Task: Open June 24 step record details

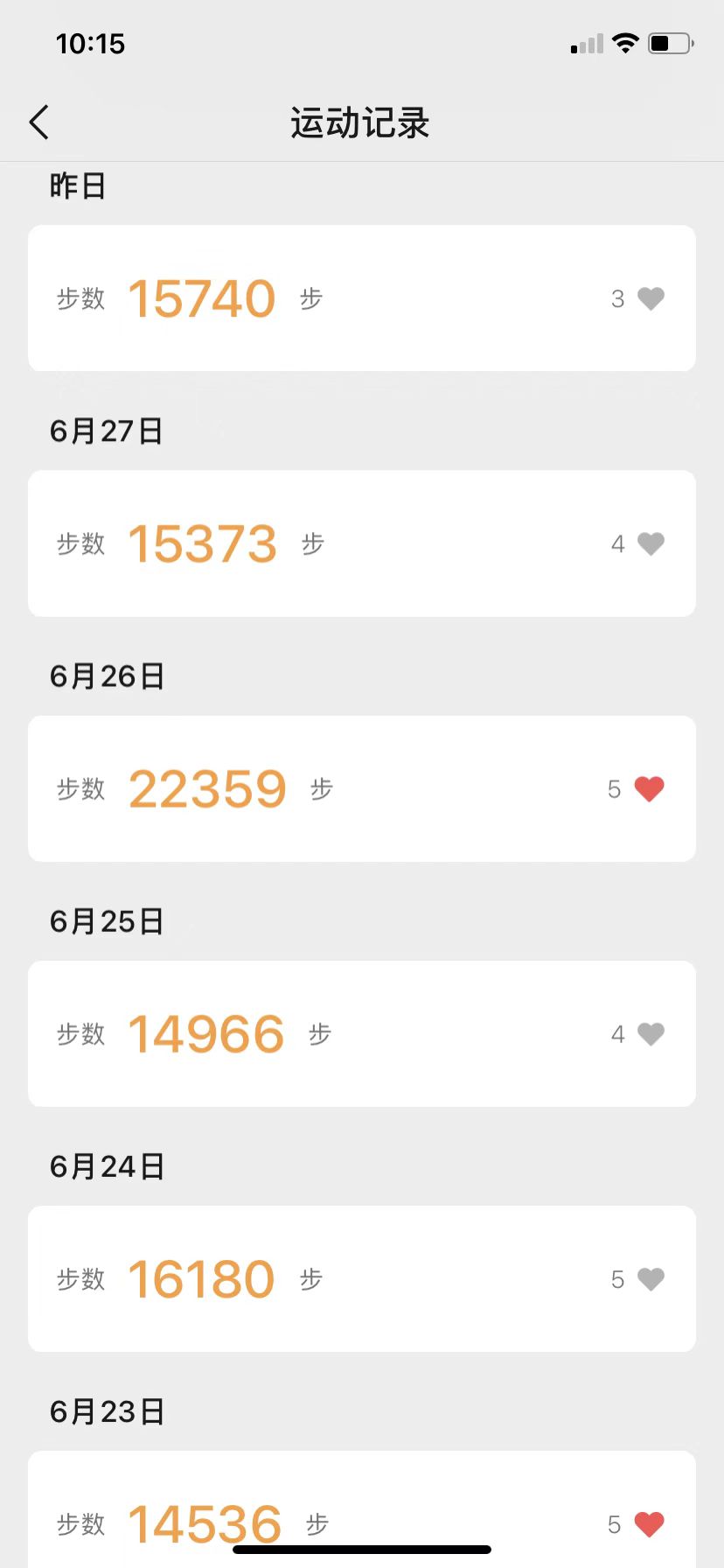Action: pos(361,1279)
